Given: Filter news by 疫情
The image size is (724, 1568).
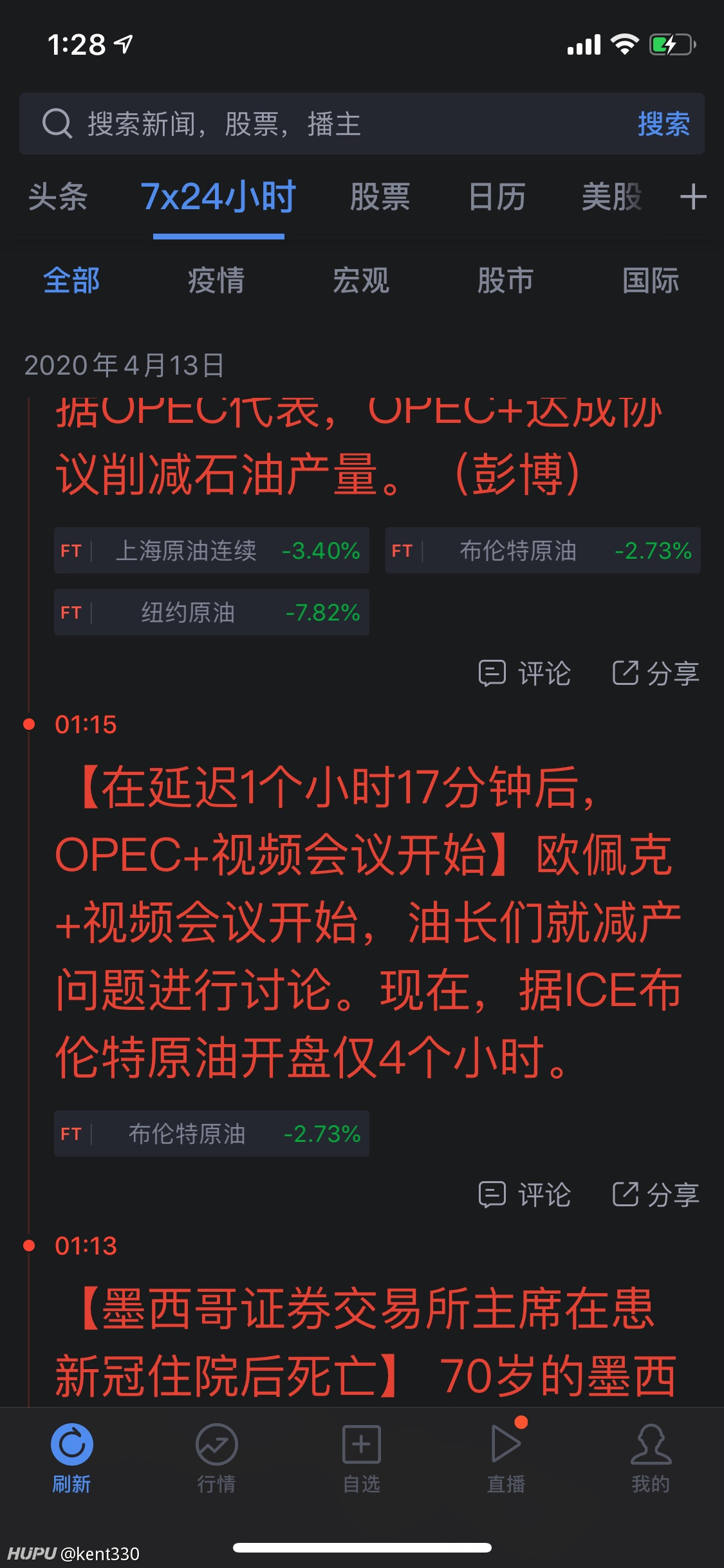Looking at the screenshot, I should tap(216, 281).
